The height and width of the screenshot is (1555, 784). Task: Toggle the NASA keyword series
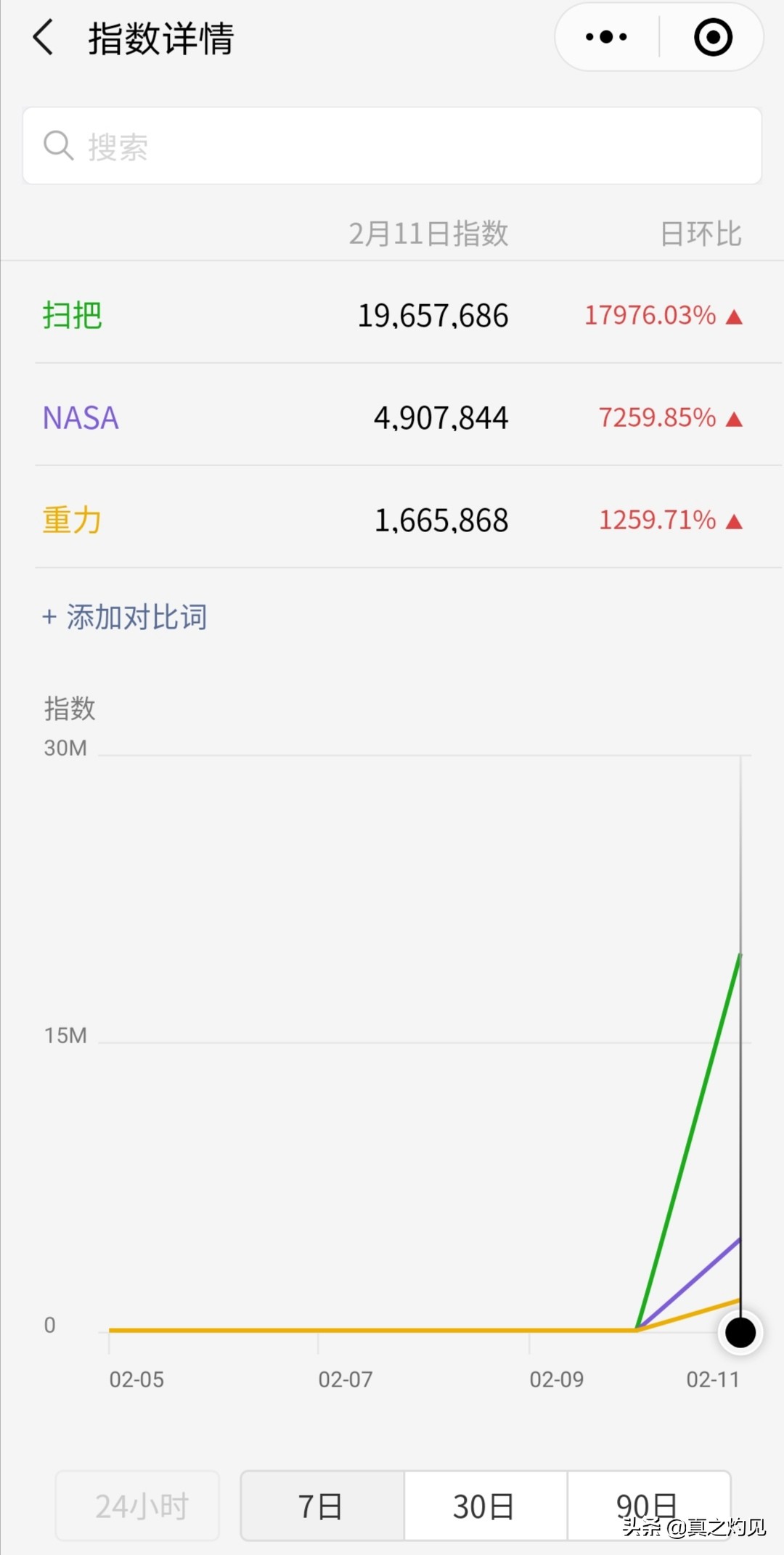[80, 417]
